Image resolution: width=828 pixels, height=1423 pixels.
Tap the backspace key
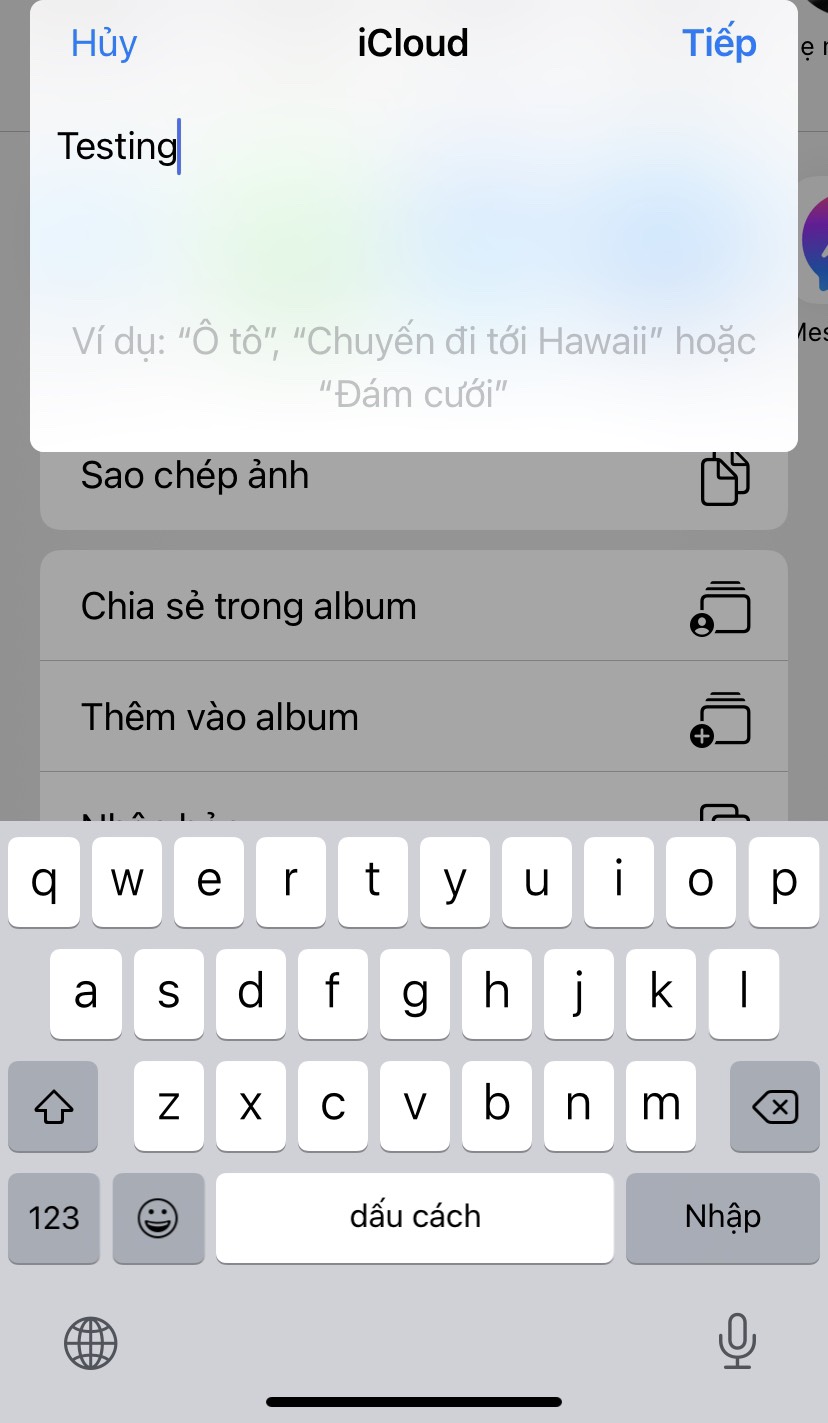774,1106
